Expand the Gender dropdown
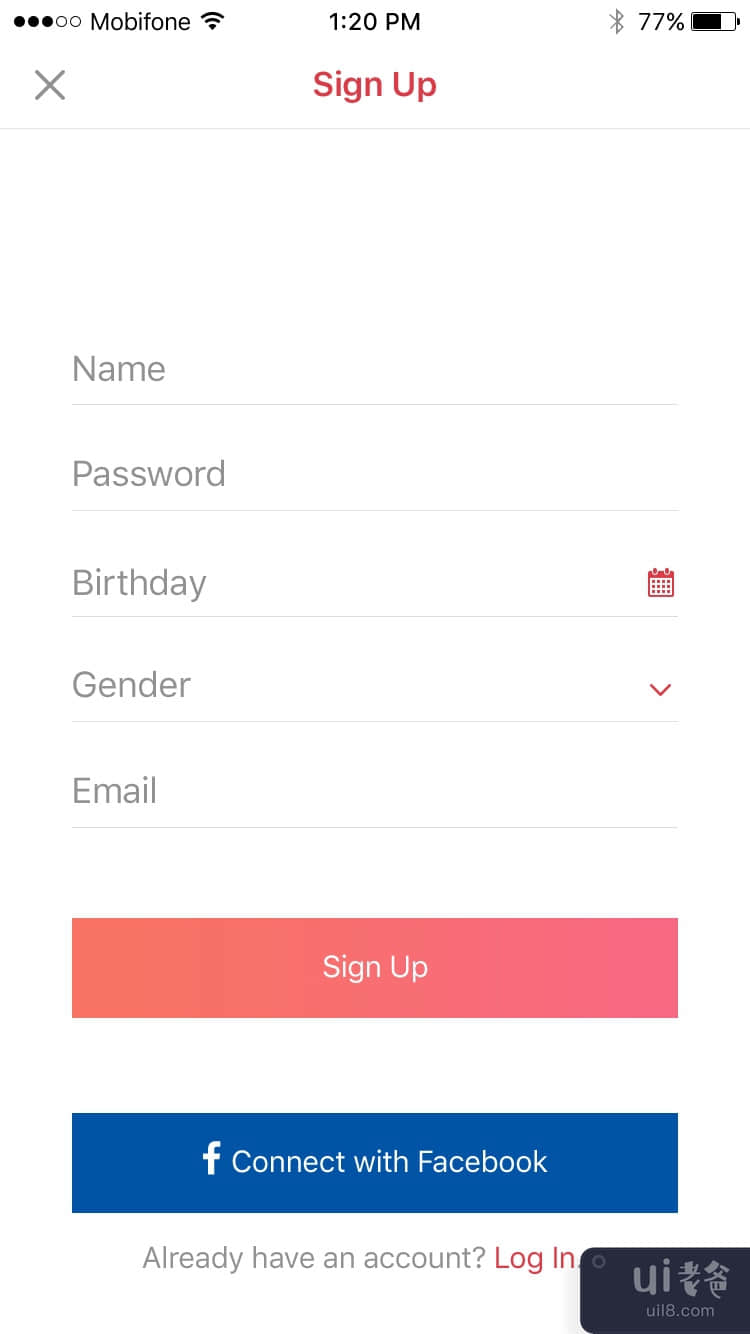Viewport: 750px width, 1334px height. click(660, 689)
